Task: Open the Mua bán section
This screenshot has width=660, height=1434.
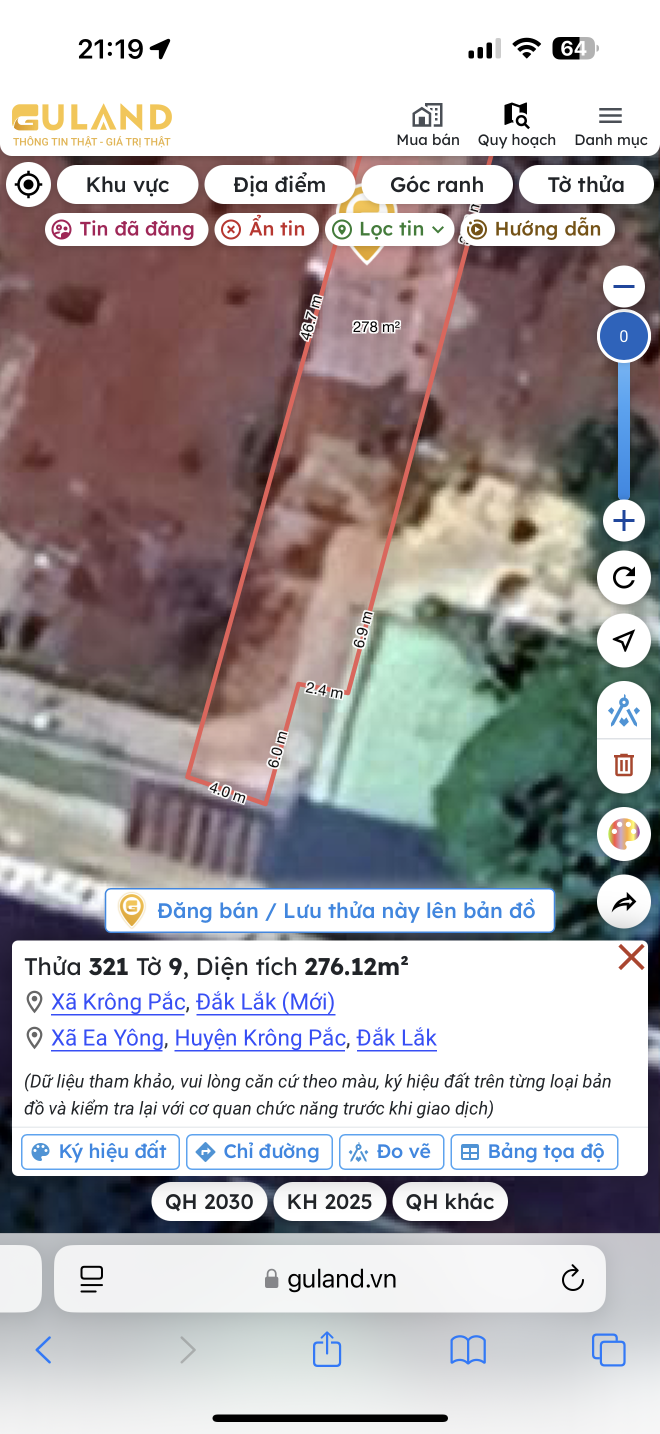Action: pyautogui.click(x=428, y=126)
